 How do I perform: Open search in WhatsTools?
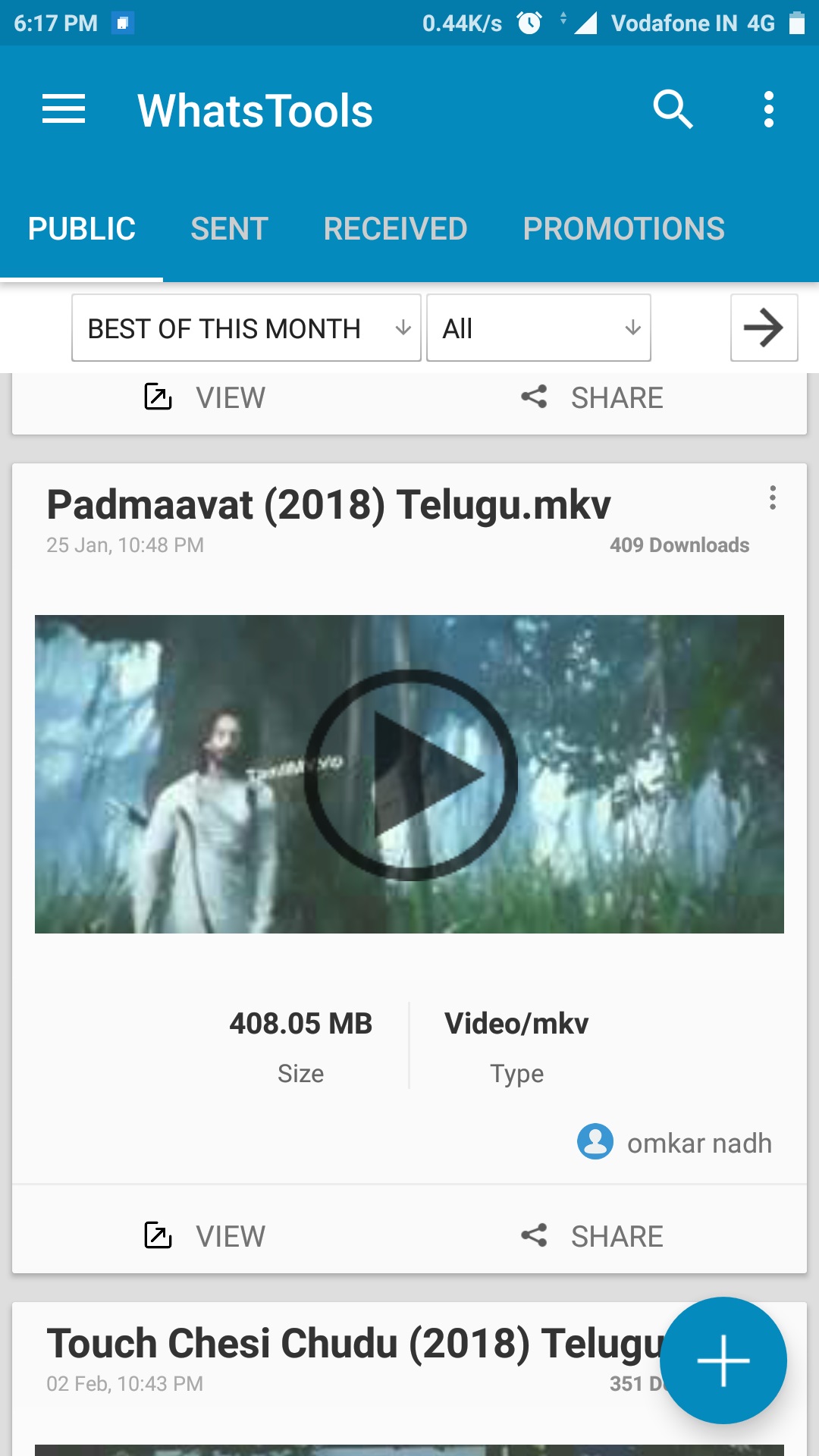click(673, 109)
